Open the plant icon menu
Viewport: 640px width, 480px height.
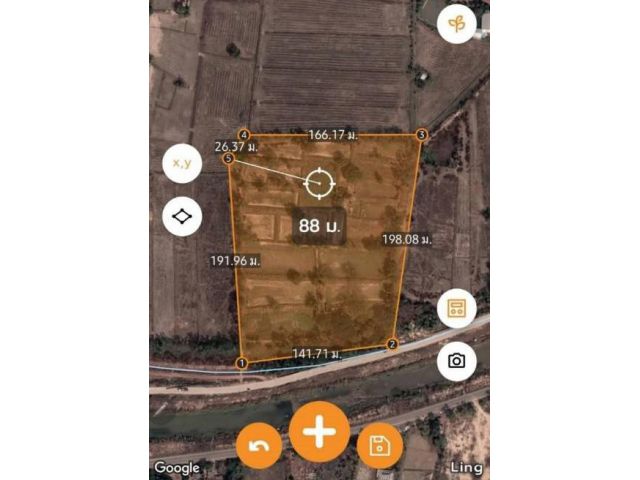(x=457, y=23)
